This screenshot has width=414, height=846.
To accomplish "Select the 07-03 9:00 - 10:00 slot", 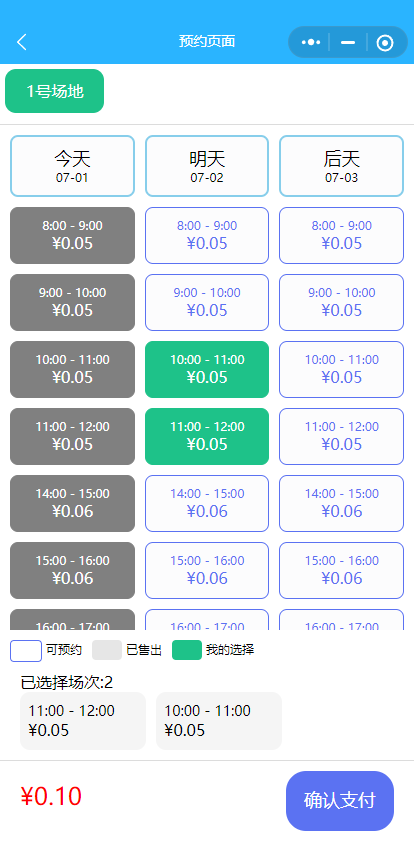I will click(x=341, y=302).
